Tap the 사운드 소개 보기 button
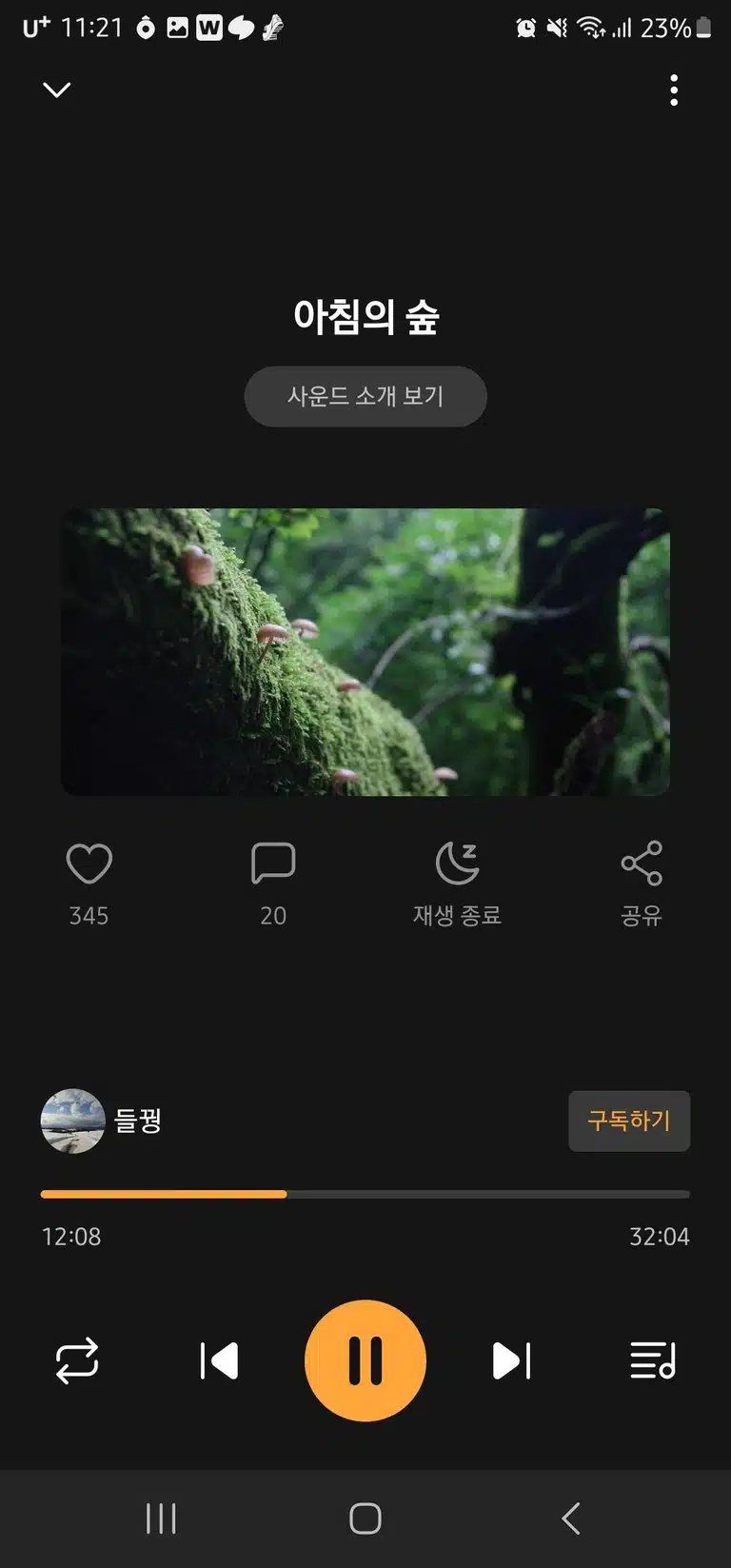Viewport: 731px width, 1568px height. click(x=365, y=396)
